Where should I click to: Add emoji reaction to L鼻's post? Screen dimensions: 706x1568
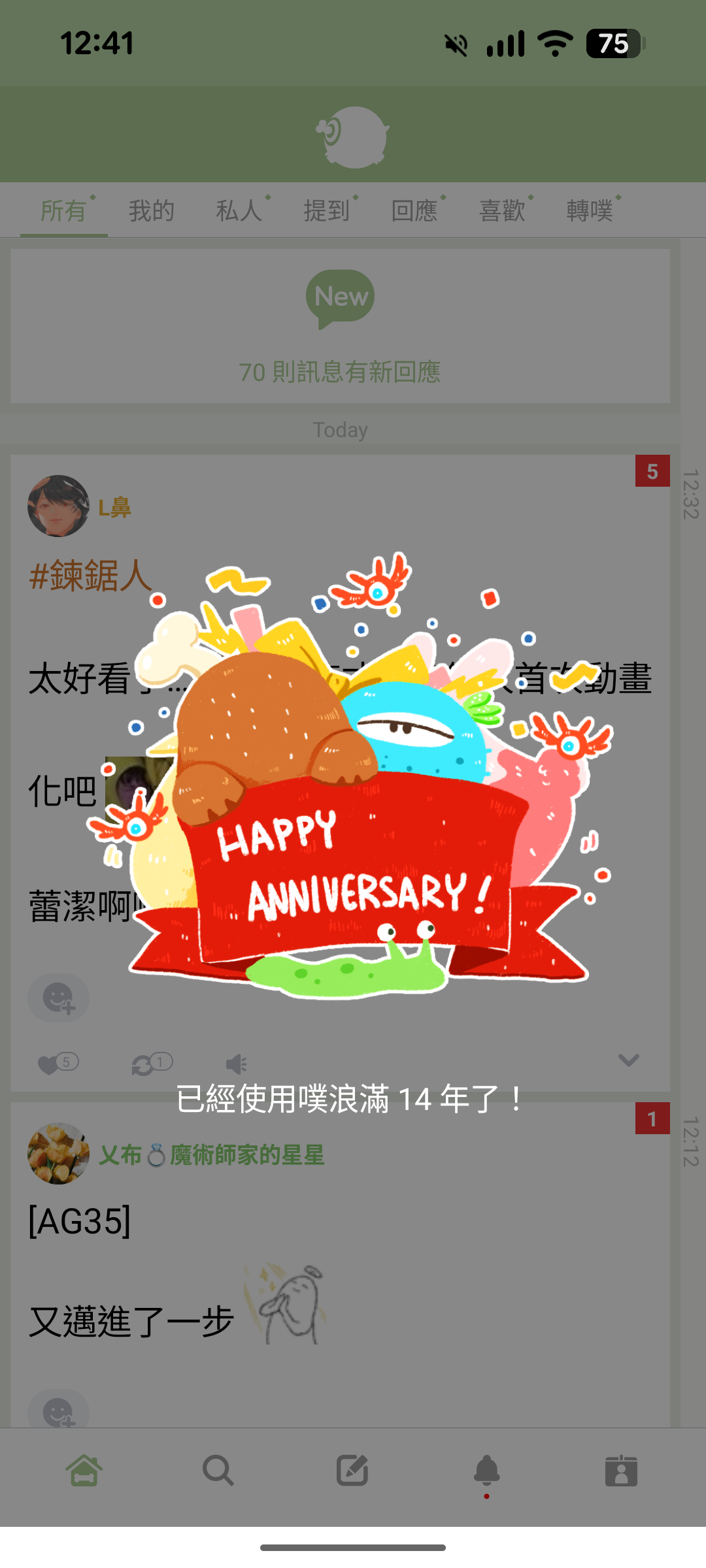pyautogui.click(x=58, y=998)
